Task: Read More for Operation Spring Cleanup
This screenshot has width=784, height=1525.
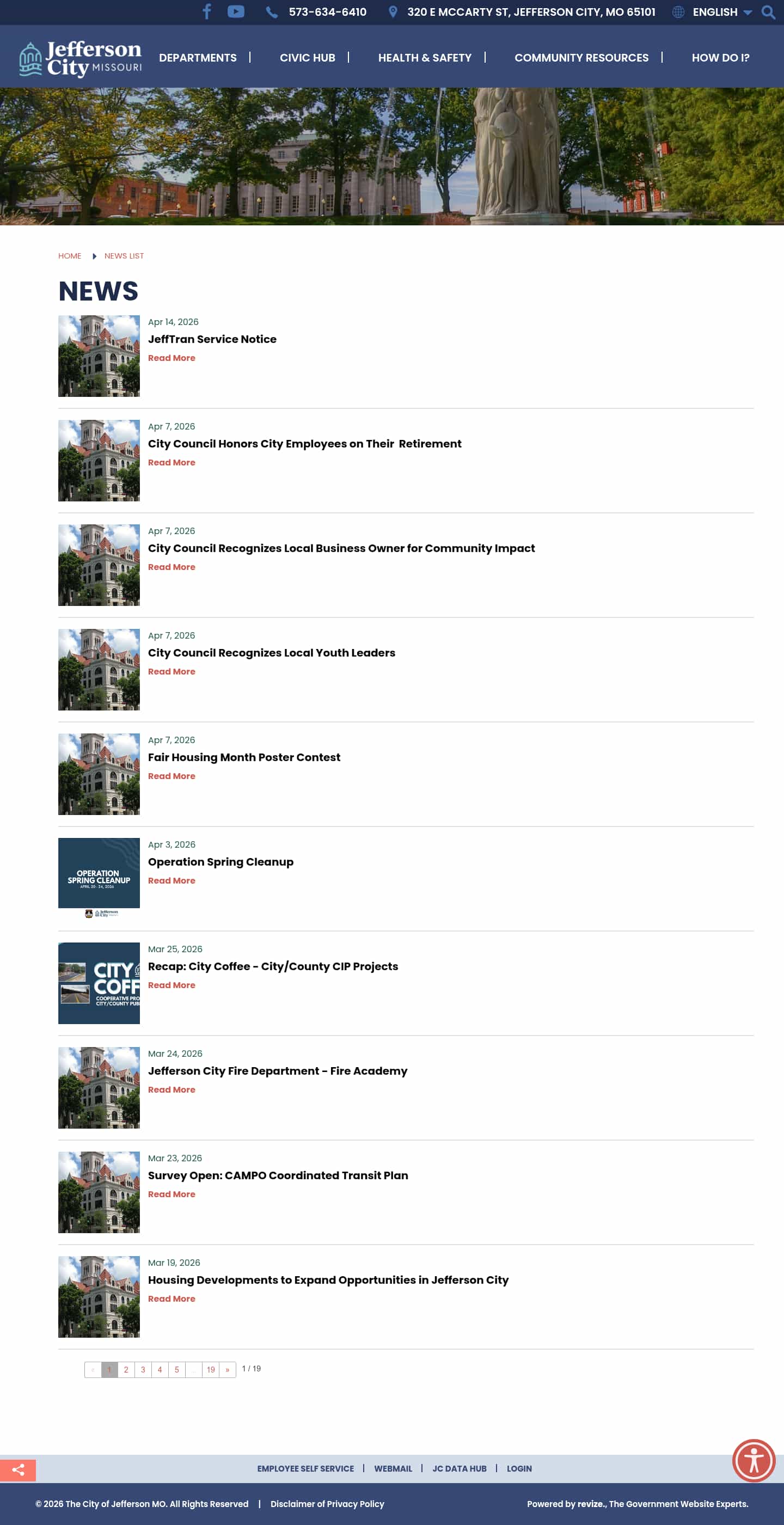Action: (171, 880)
